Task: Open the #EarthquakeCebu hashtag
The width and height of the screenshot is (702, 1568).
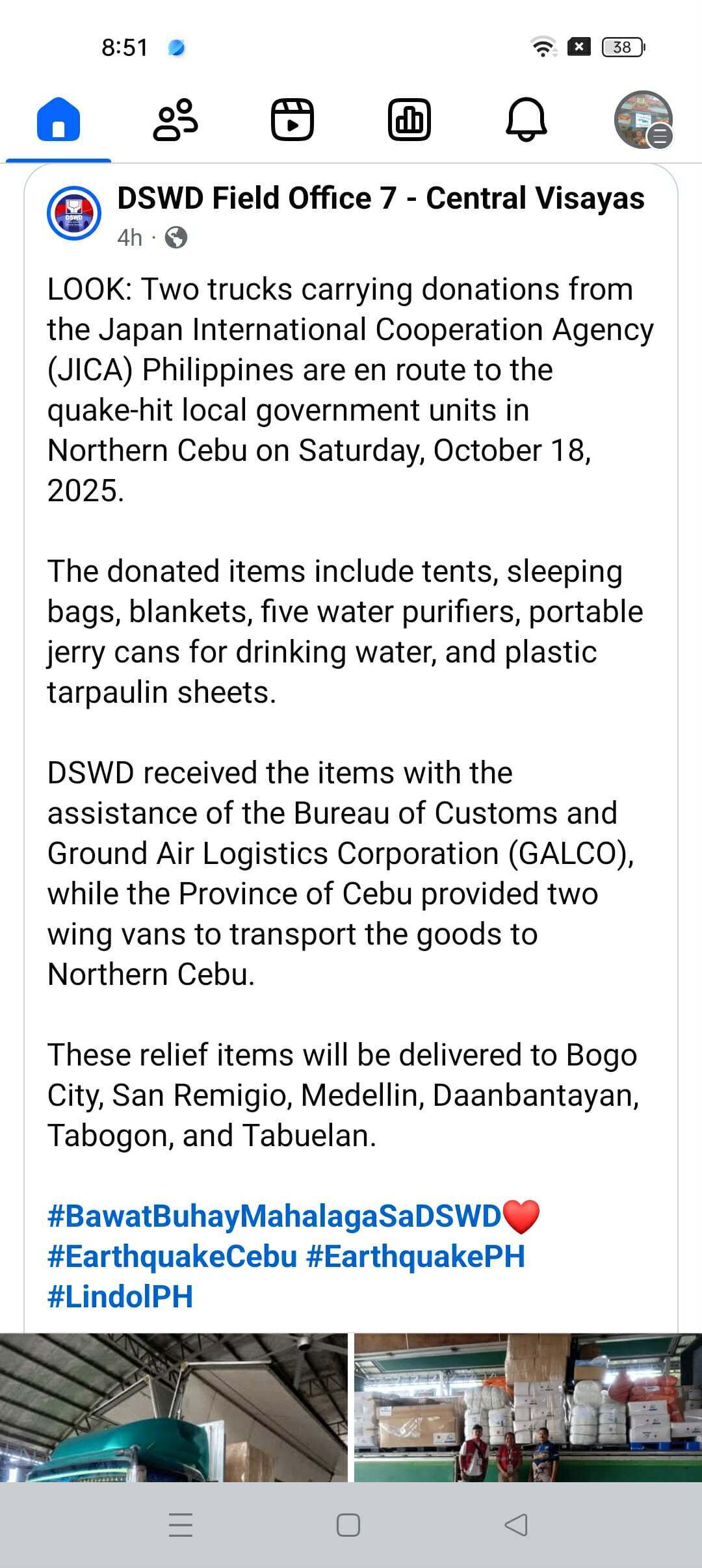Action: pos(172,1256)
